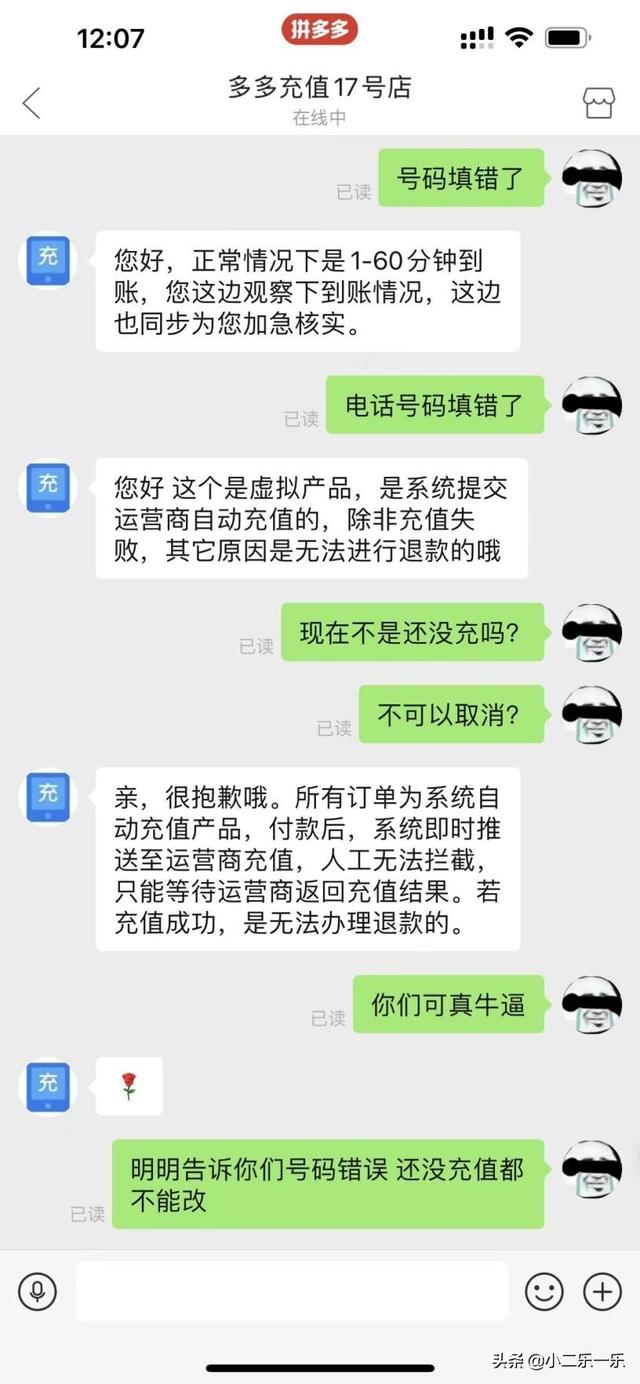This screenshot has width=640, height=1384.
Task: Open the emoji picker
Action: [x=544, y=1291]
